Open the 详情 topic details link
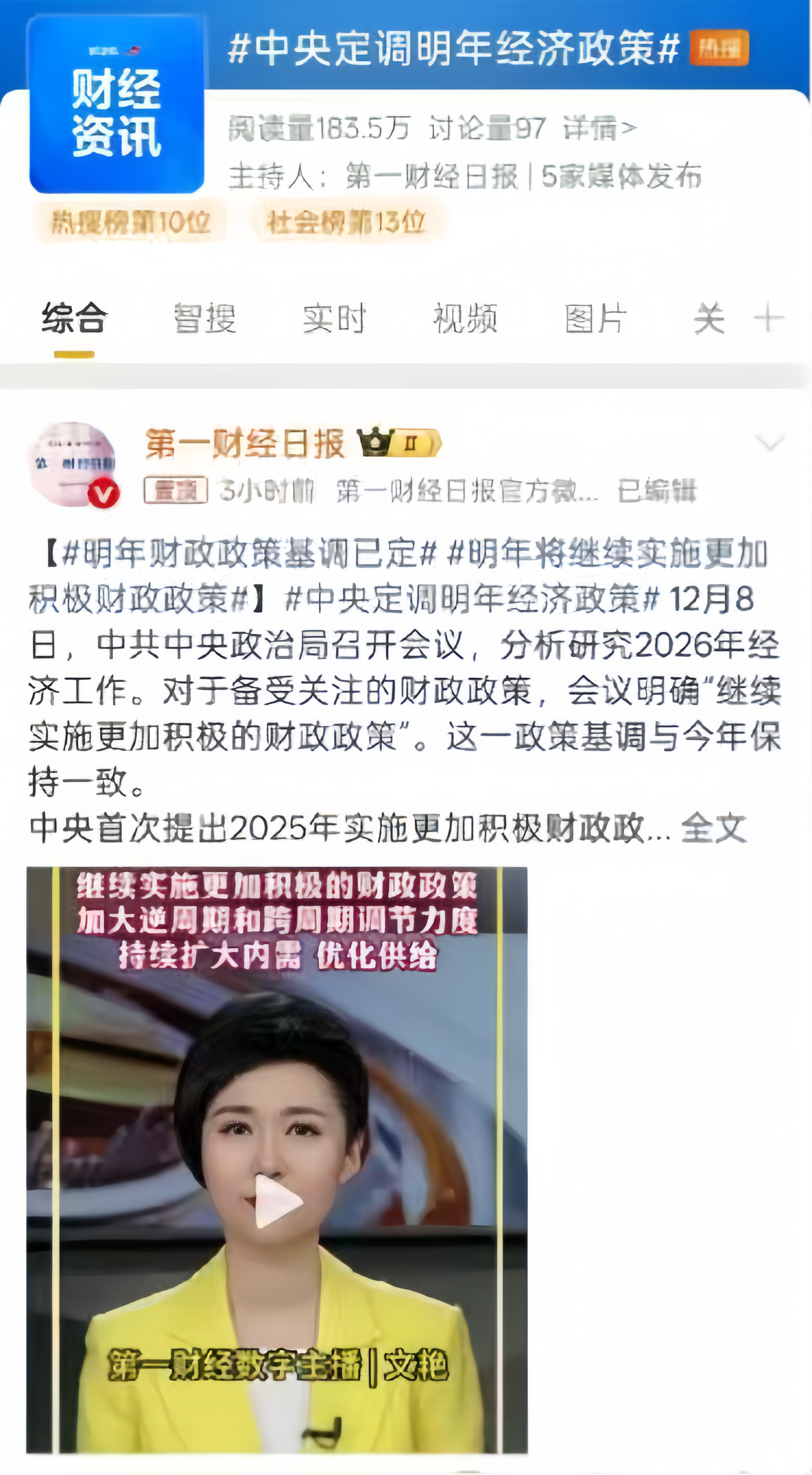Image resolution: width=812 pixels, height=1475 pixels. tap(599, 129)
